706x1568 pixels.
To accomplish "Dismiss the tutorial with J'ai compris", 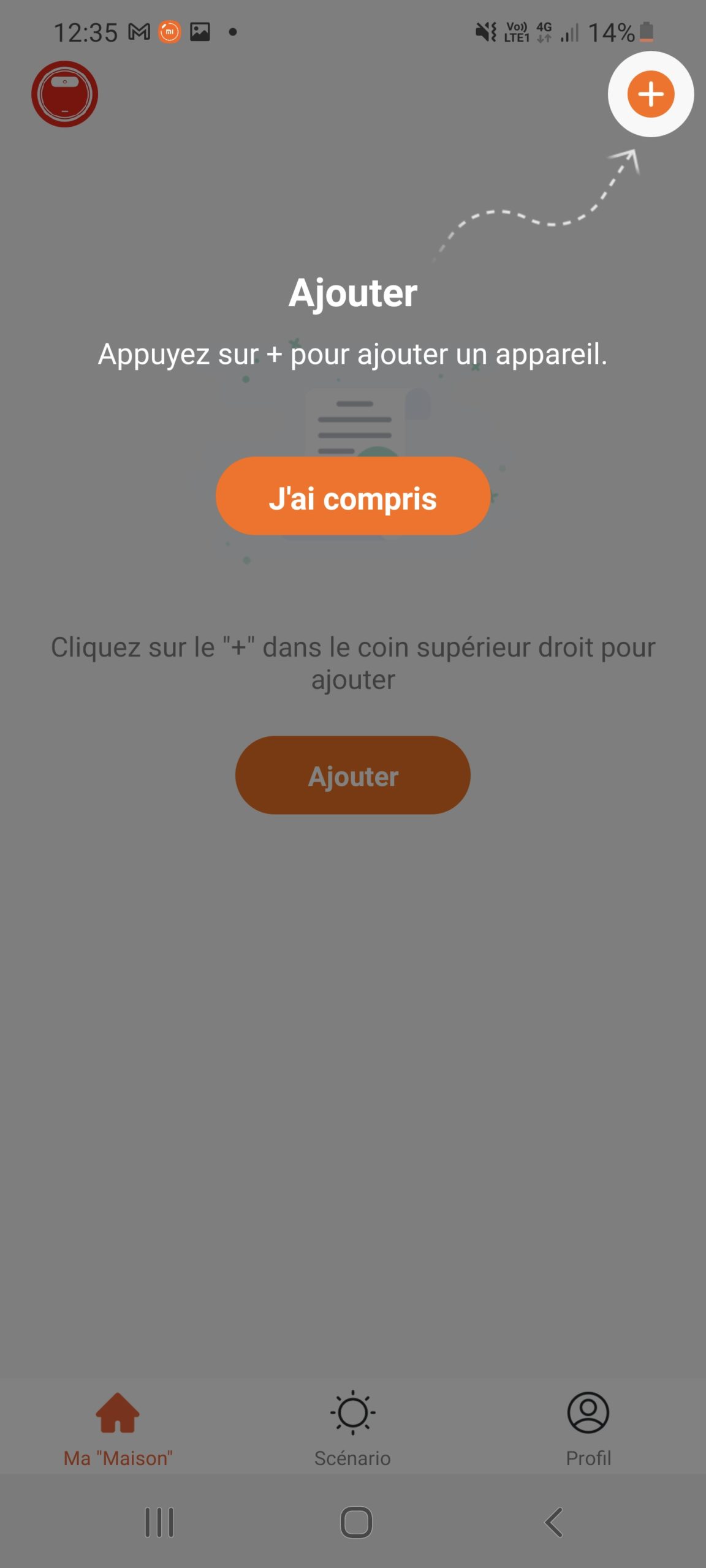I will click(352, 496).
